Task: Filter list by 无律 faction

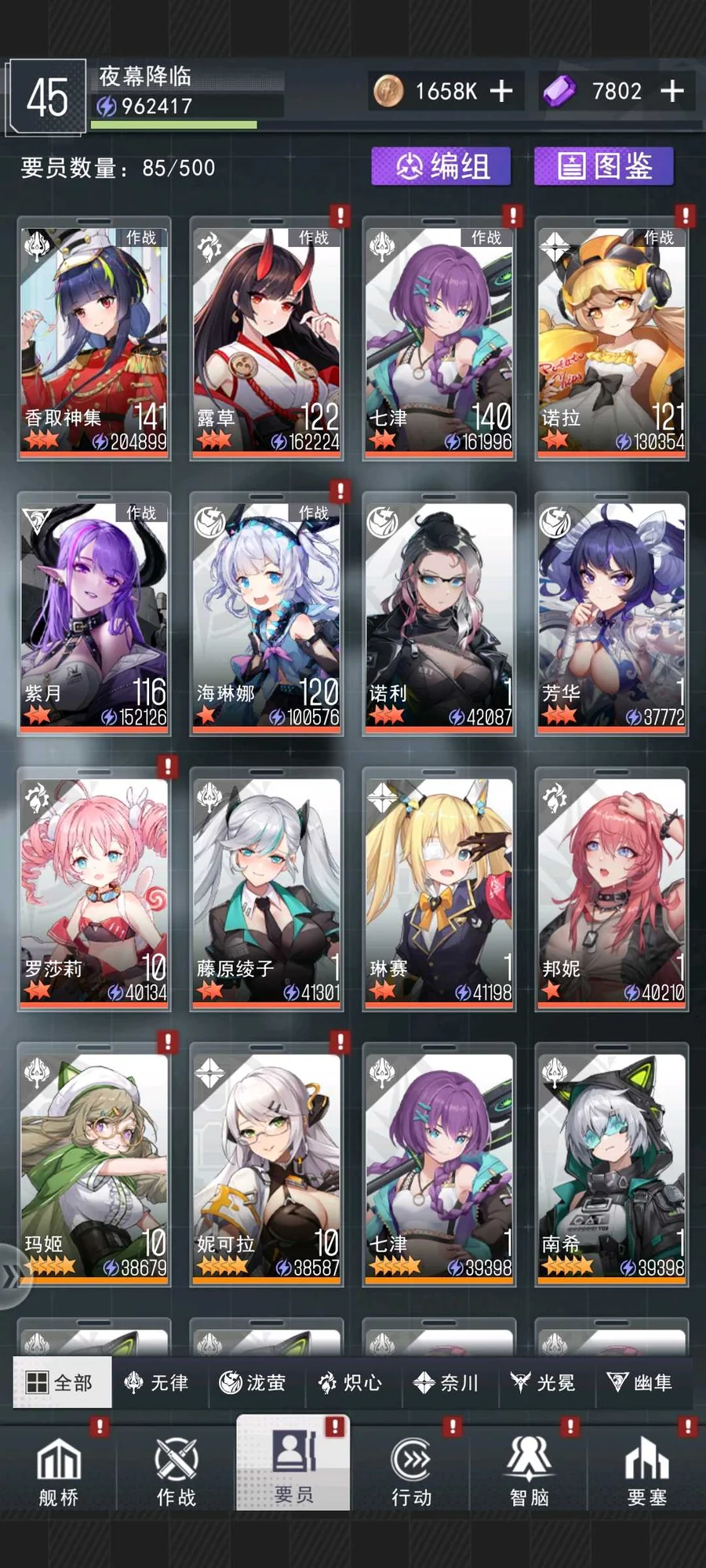Action: [x=158, y=1382]
